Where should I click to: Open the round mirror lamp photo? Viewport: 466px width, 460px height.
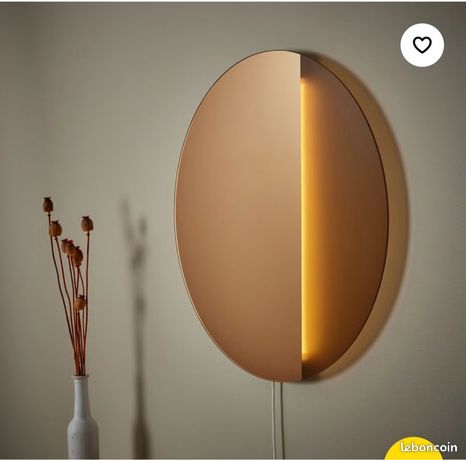[233, 230]
